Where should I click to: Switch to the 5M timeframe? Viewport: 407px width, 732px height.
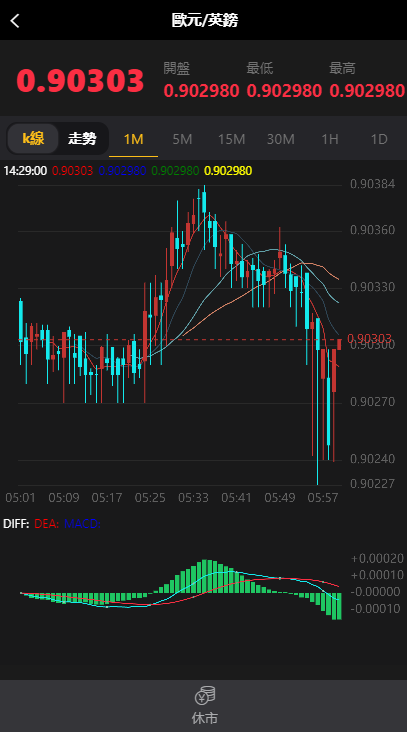[x=182, y=139]
